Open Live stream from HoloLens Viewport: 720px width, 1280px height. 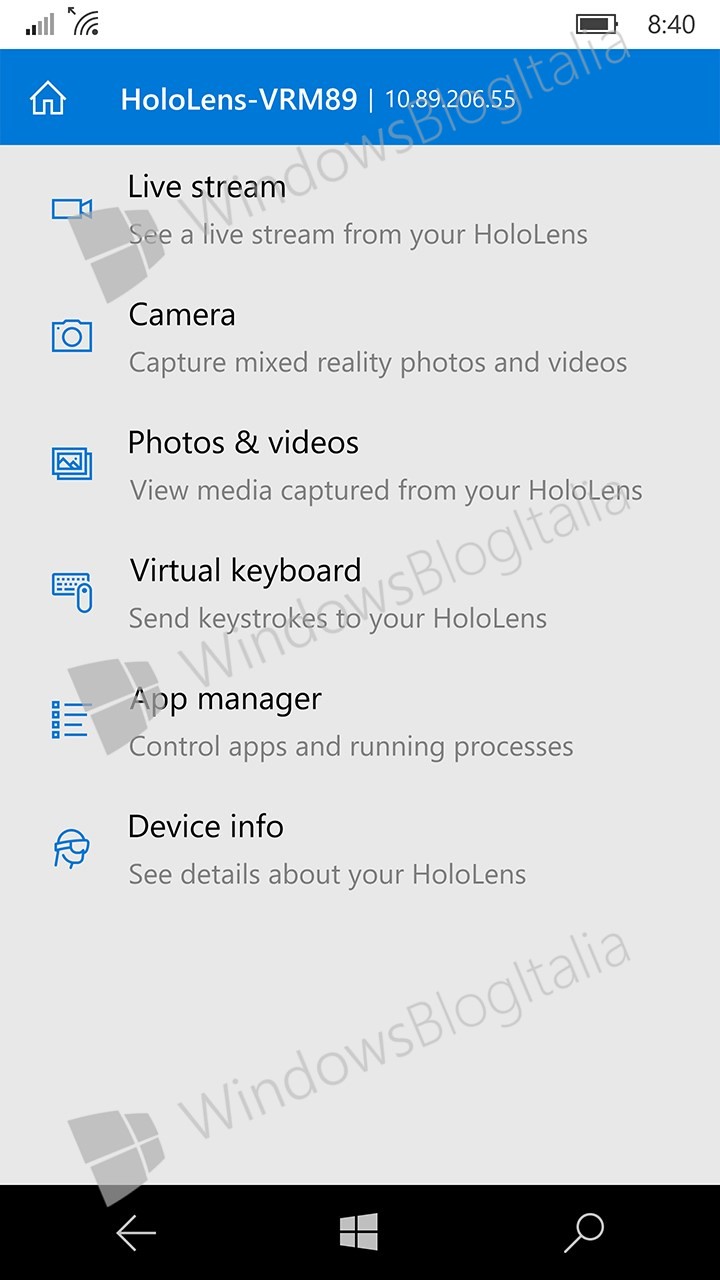[x=360, y=209]
